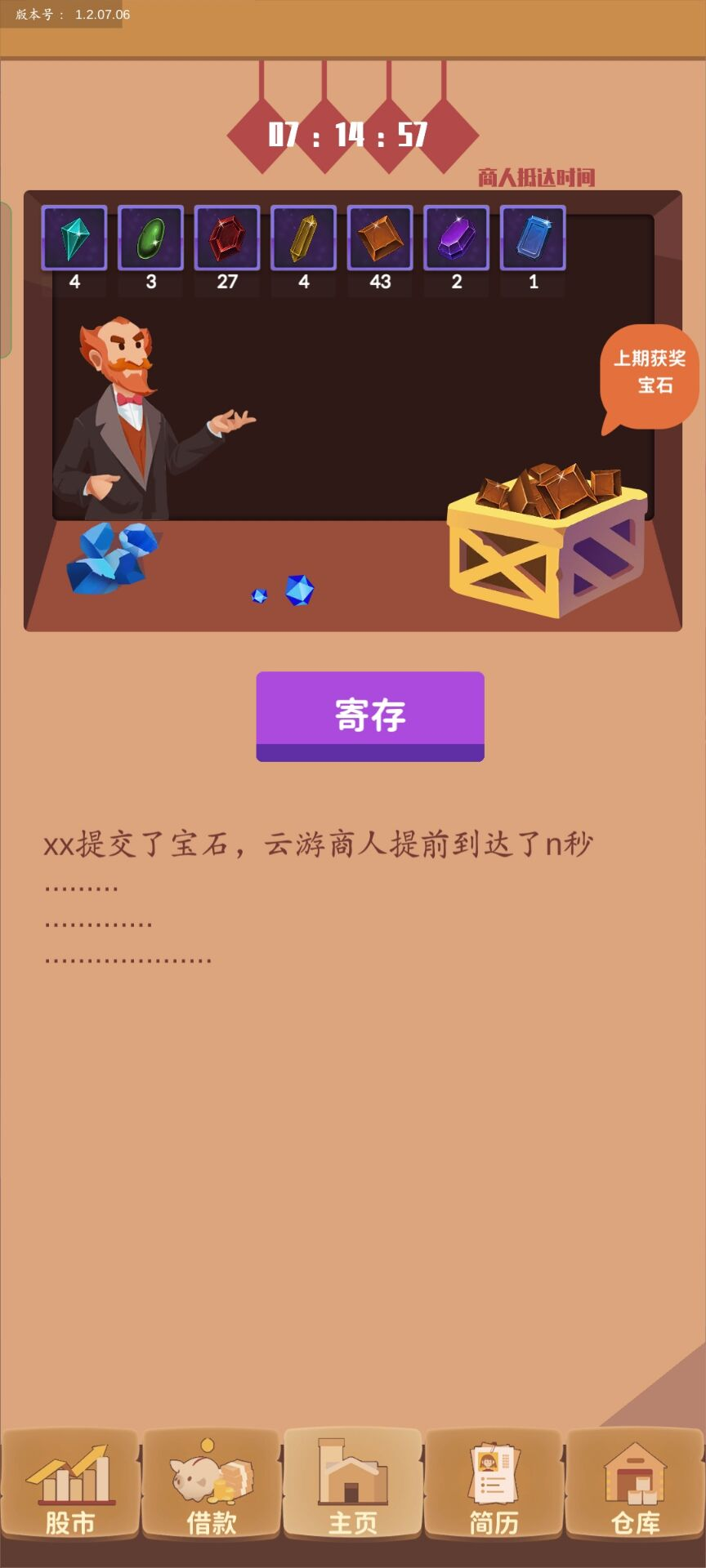706x1568 pixels.
Task: Select the yellow crystal gem
Action: click(x=303, y=238)
